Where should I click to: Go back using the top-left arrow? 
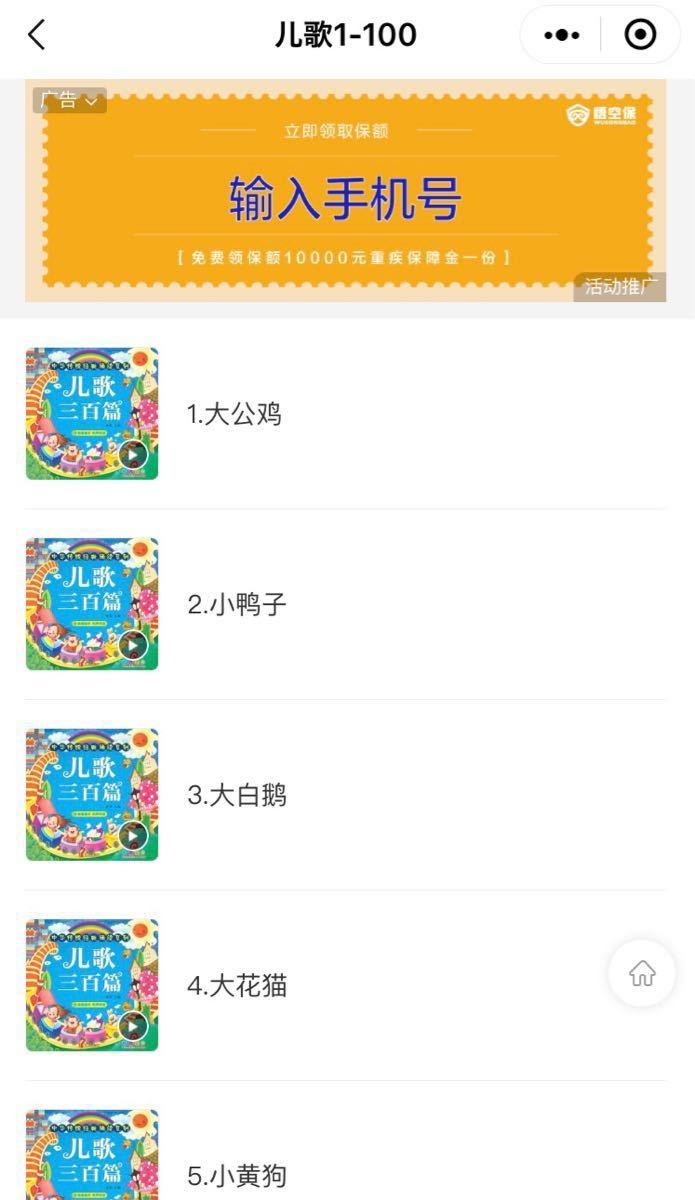point(37,36)
